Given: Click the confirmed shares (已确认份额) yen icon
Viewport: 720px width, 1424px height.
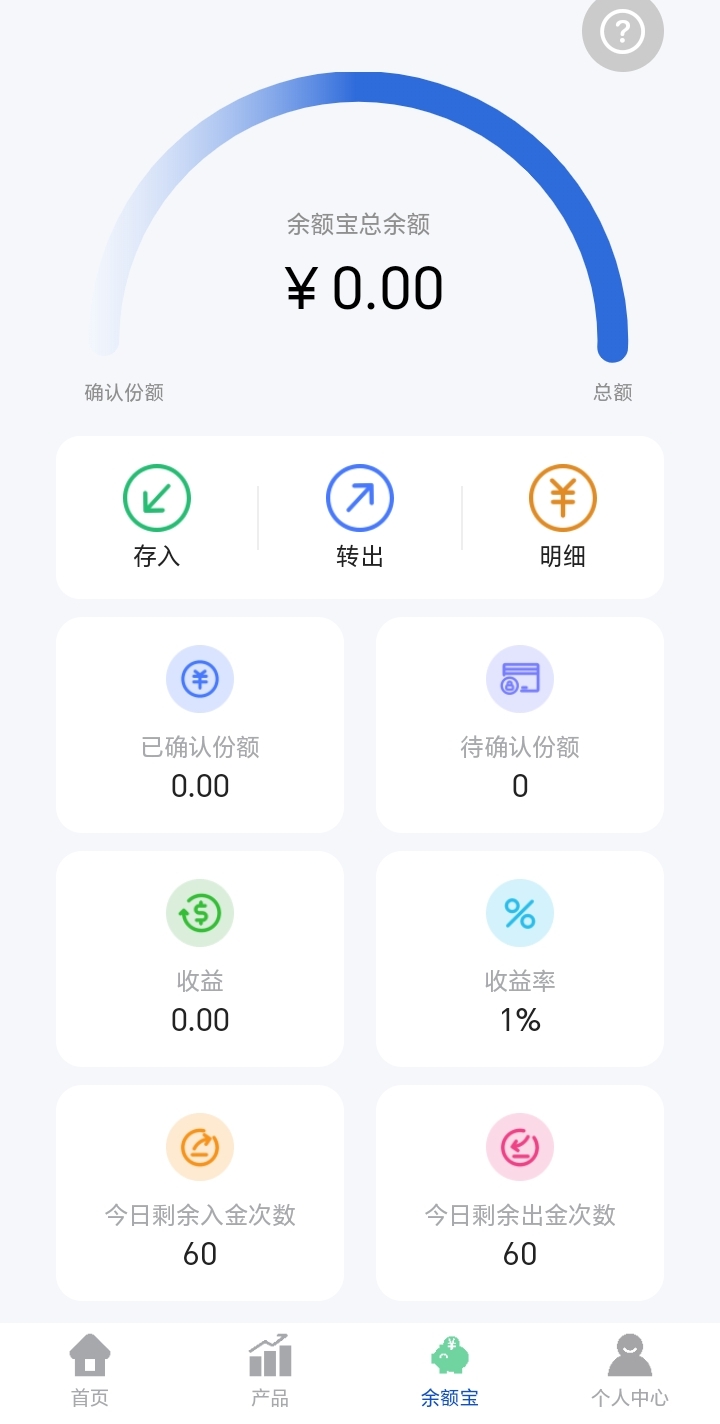Looking at the screenshot, I should pos(199,678).
